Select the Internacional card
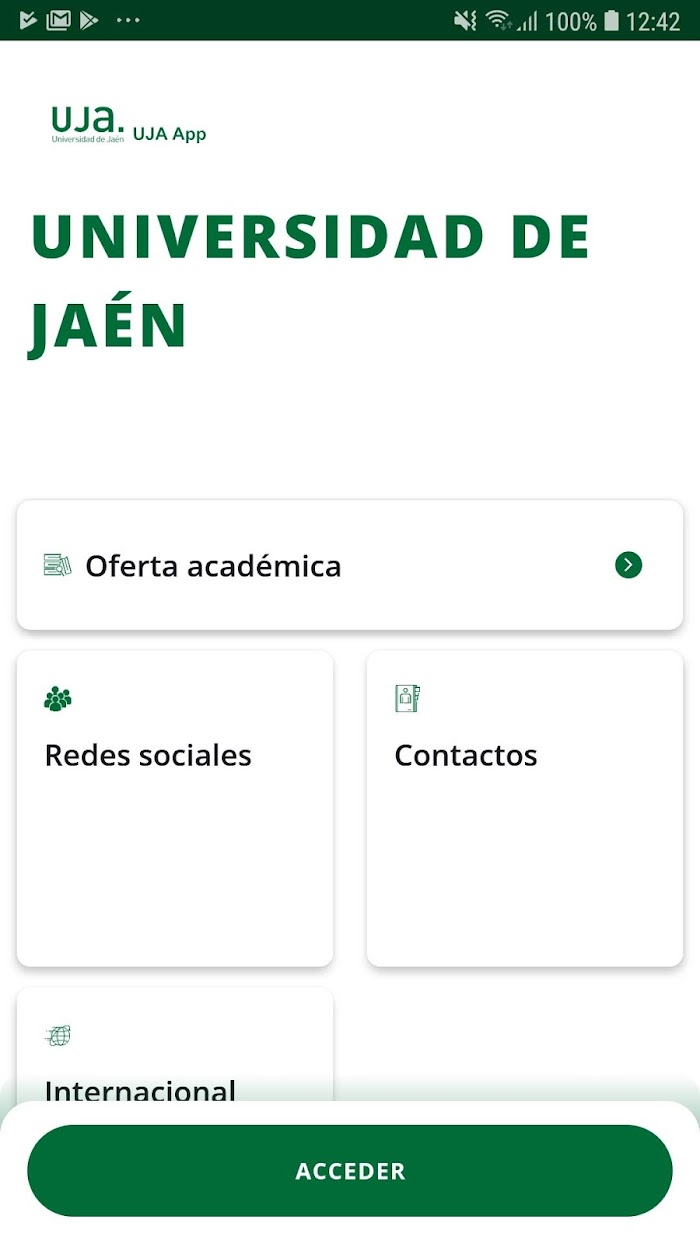 (175, 1045)
